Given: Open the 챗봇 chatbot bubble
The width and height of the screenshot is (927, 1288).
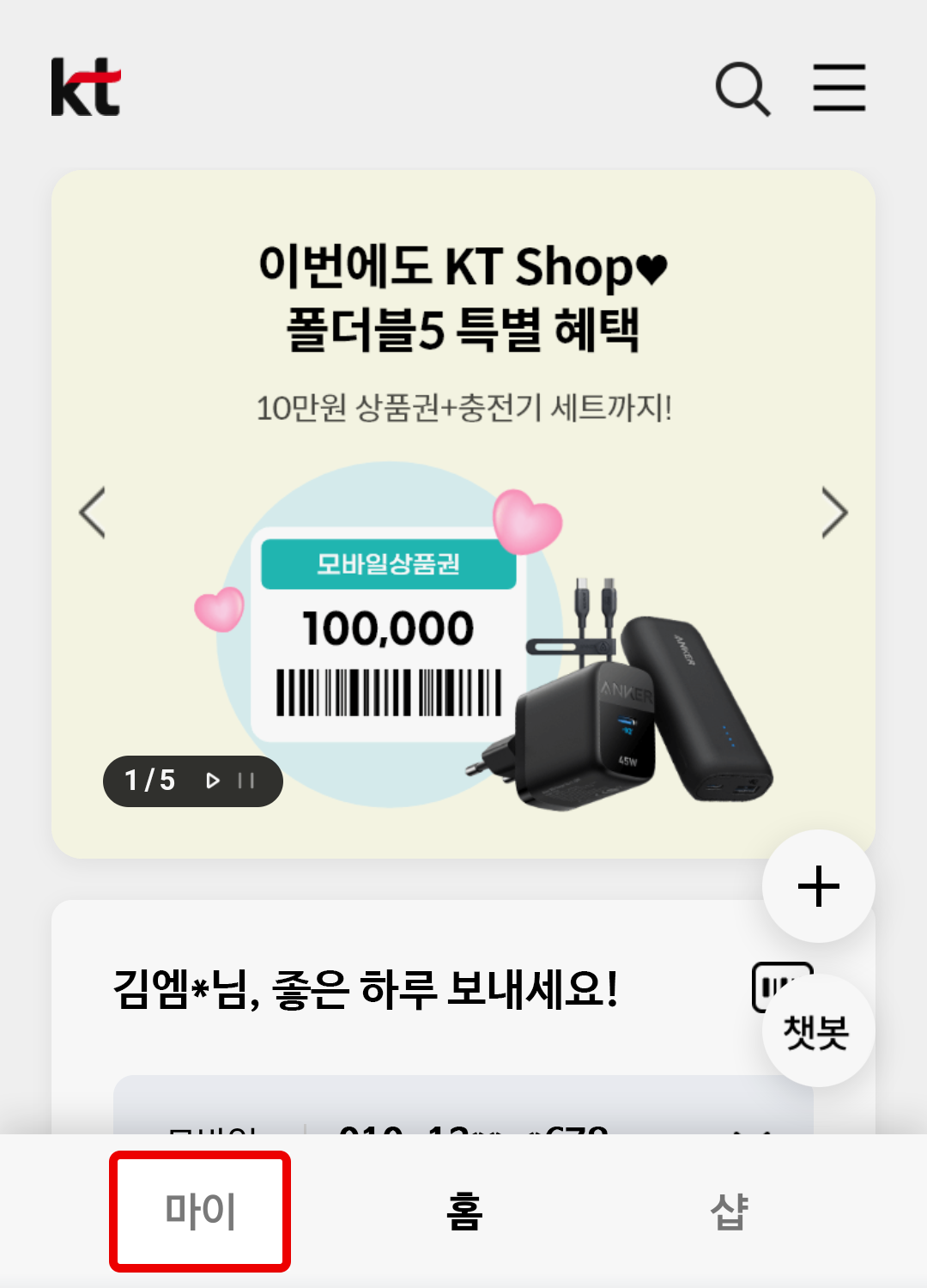Looking at the screenshot, I should tap(816, 1030).
